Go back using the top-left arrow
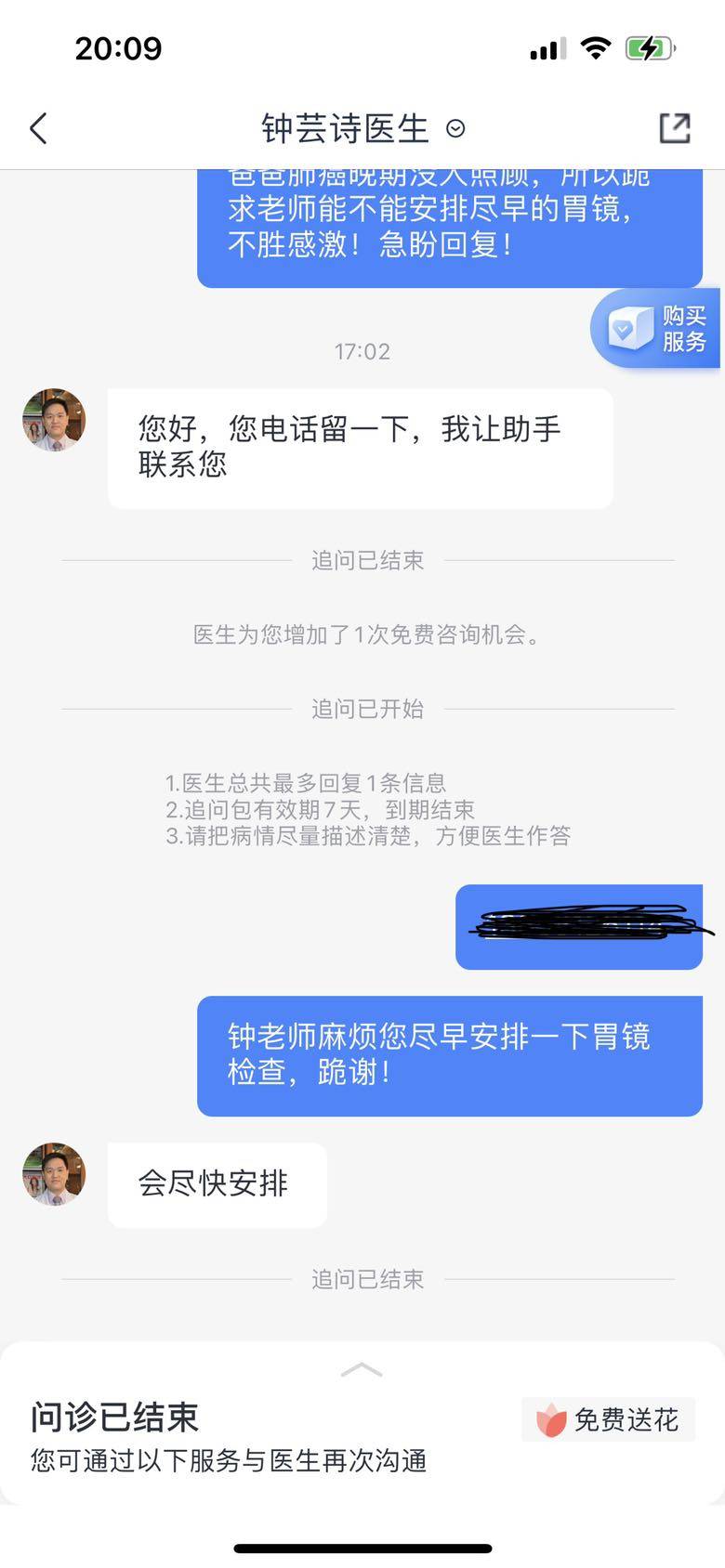Viewport: 725px width, 1568px height. tap(39, 128)
